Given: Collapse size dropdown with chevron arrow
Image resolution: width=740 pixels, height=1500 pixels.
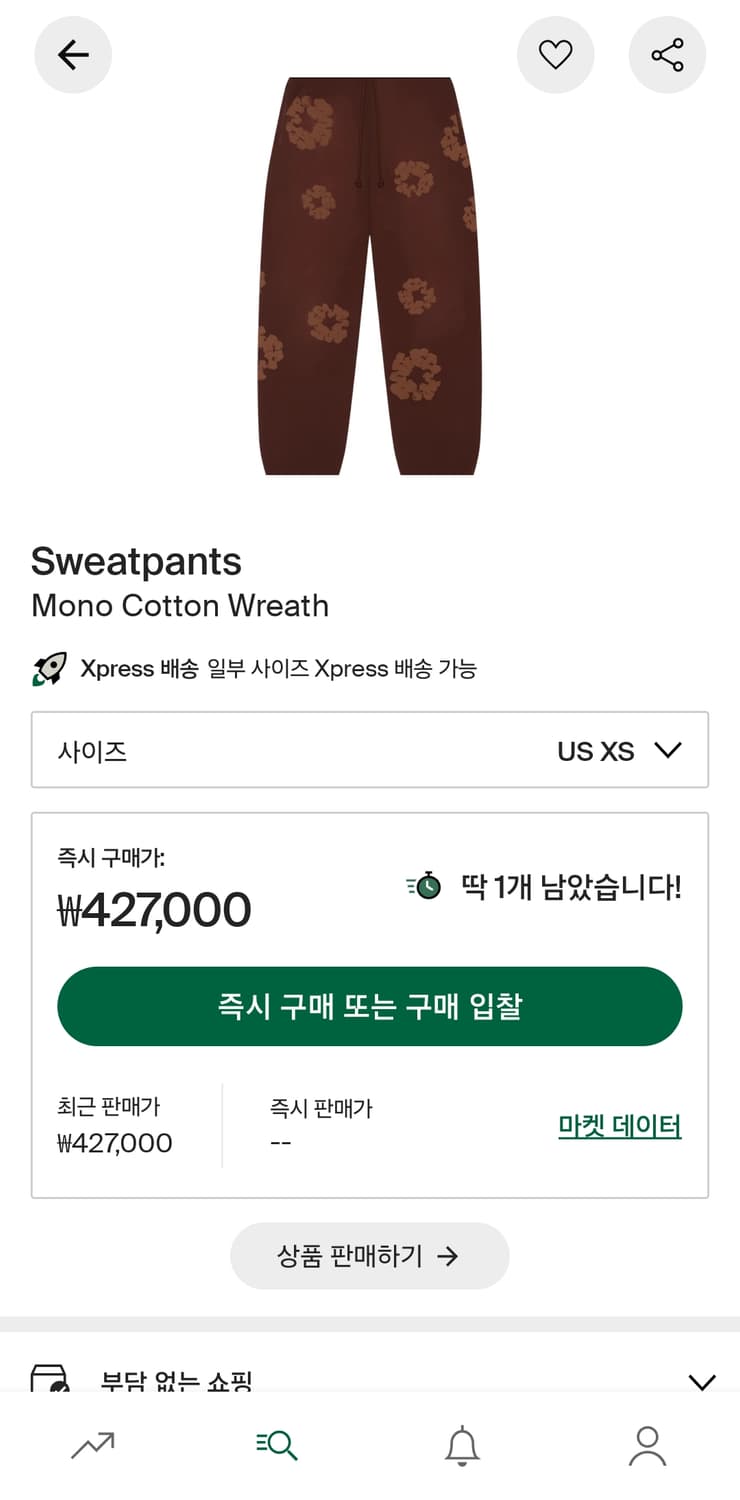Looking at the screenshot, I should (669, 750).
